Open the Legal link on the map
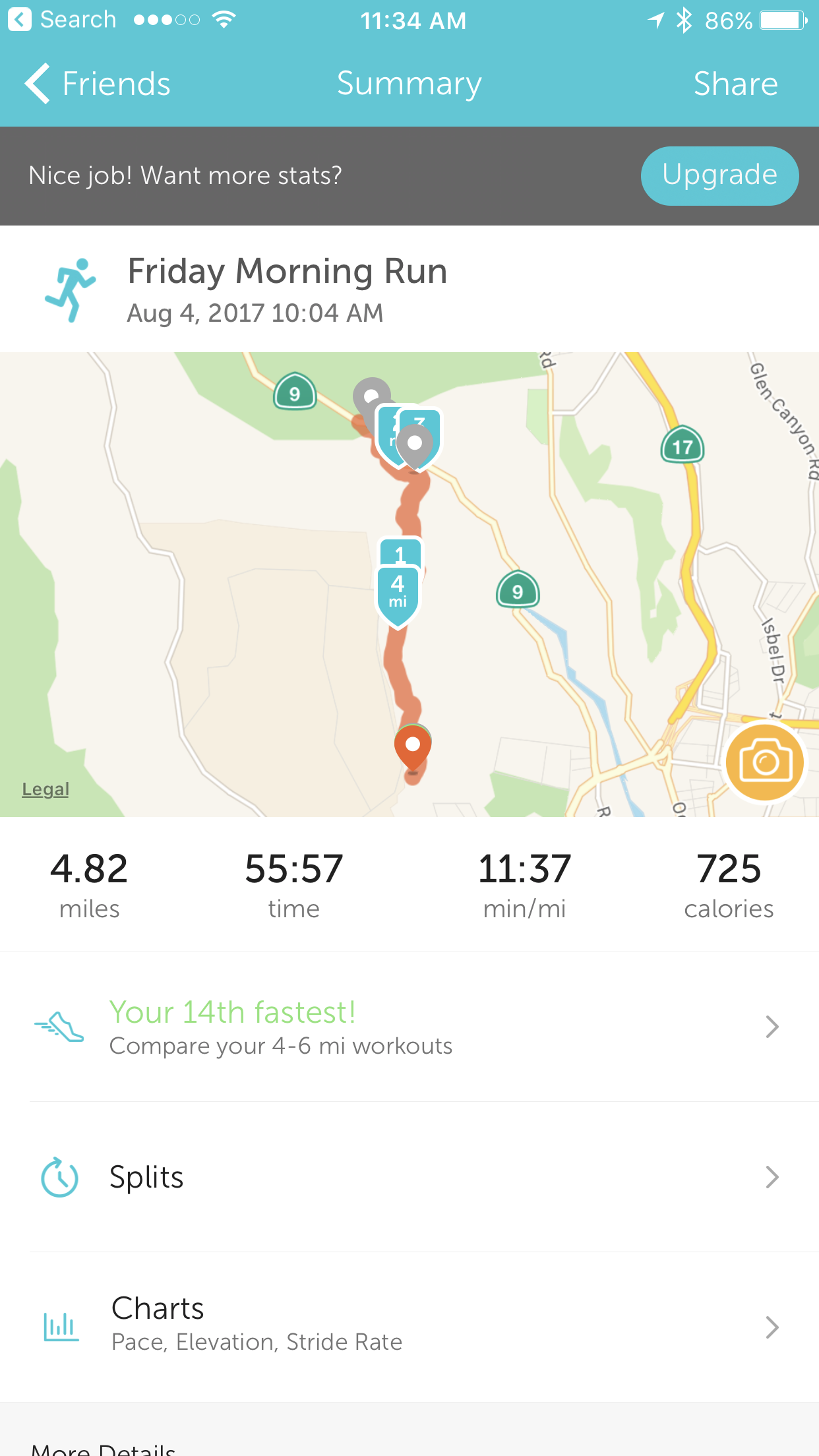This screenshot has height=1456, width=819. coord(45,789)
